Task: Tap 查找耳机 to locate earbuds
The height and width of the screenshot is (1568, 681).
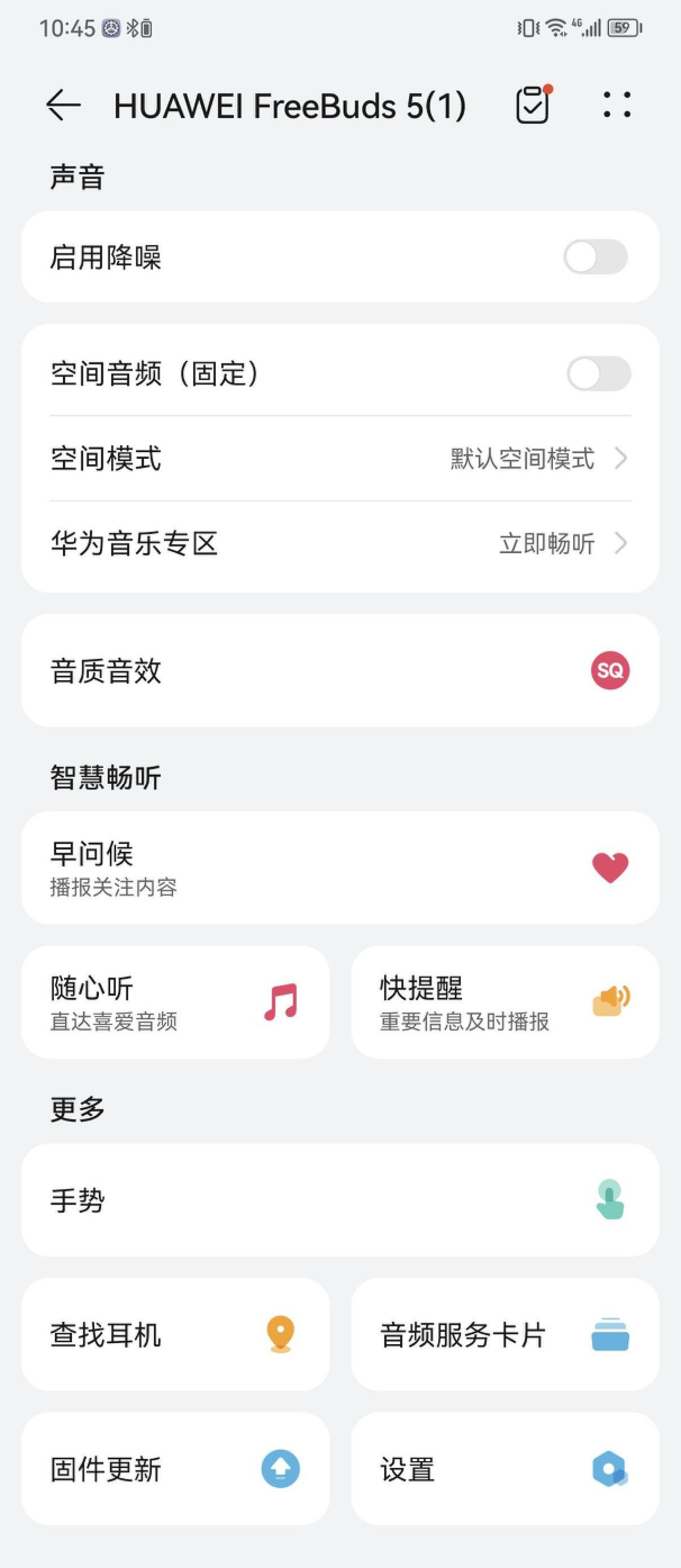Action: [x=176, y=1334]
